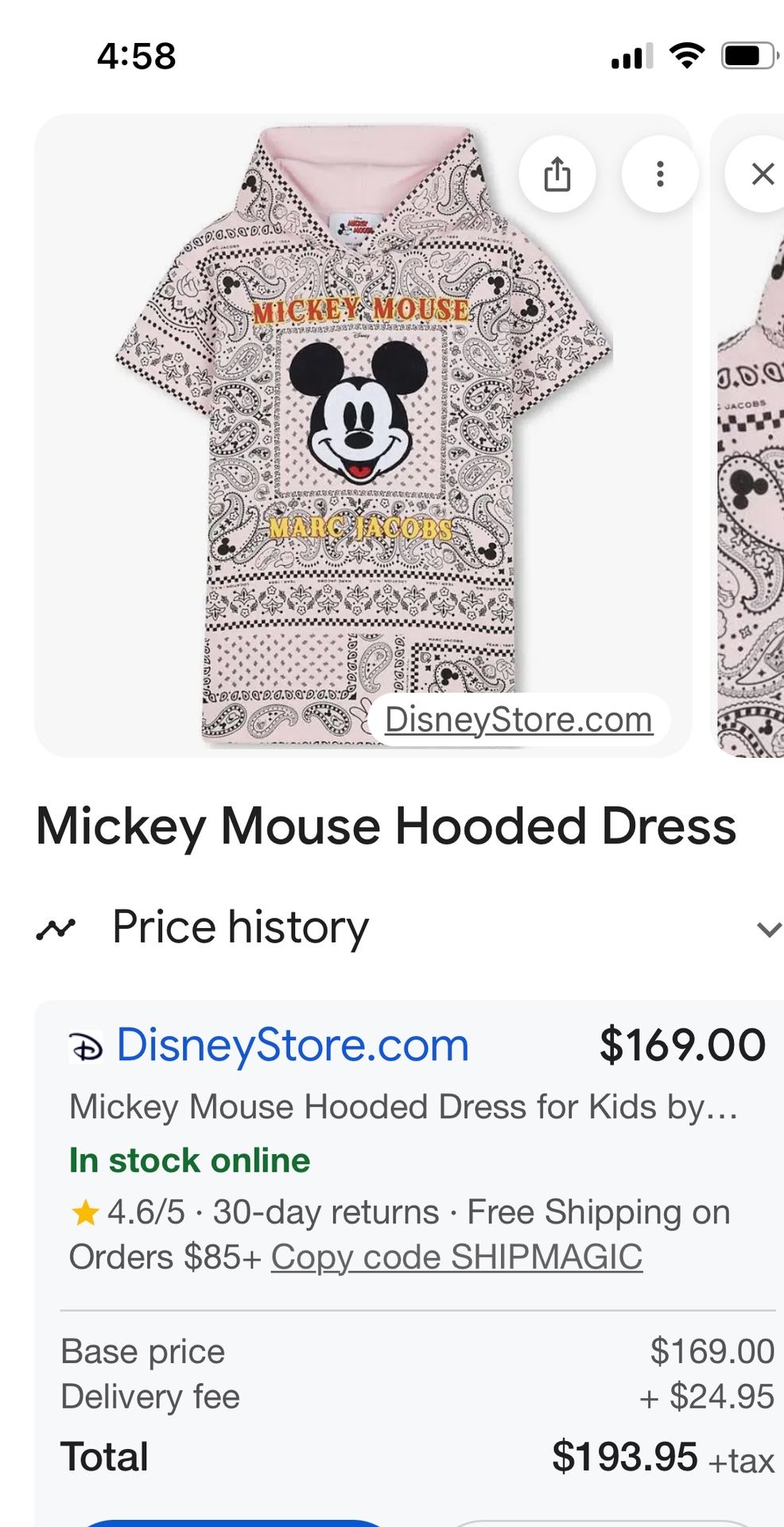
Task: Tap the 4.6/5 rating score
Action: [139, 1211]
